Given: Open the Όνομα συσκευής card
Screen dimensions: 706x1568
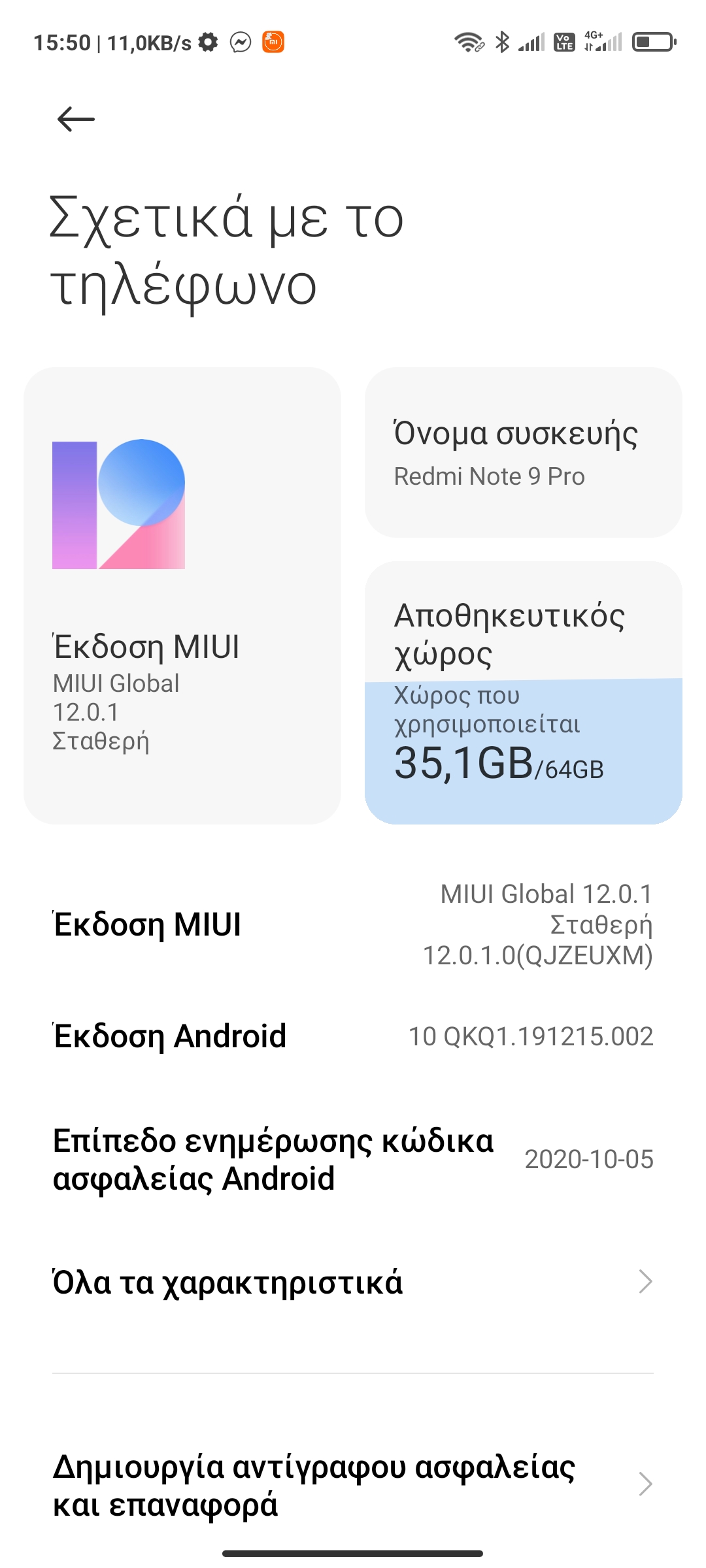Looking at the screenshot, I should [523, 453].
